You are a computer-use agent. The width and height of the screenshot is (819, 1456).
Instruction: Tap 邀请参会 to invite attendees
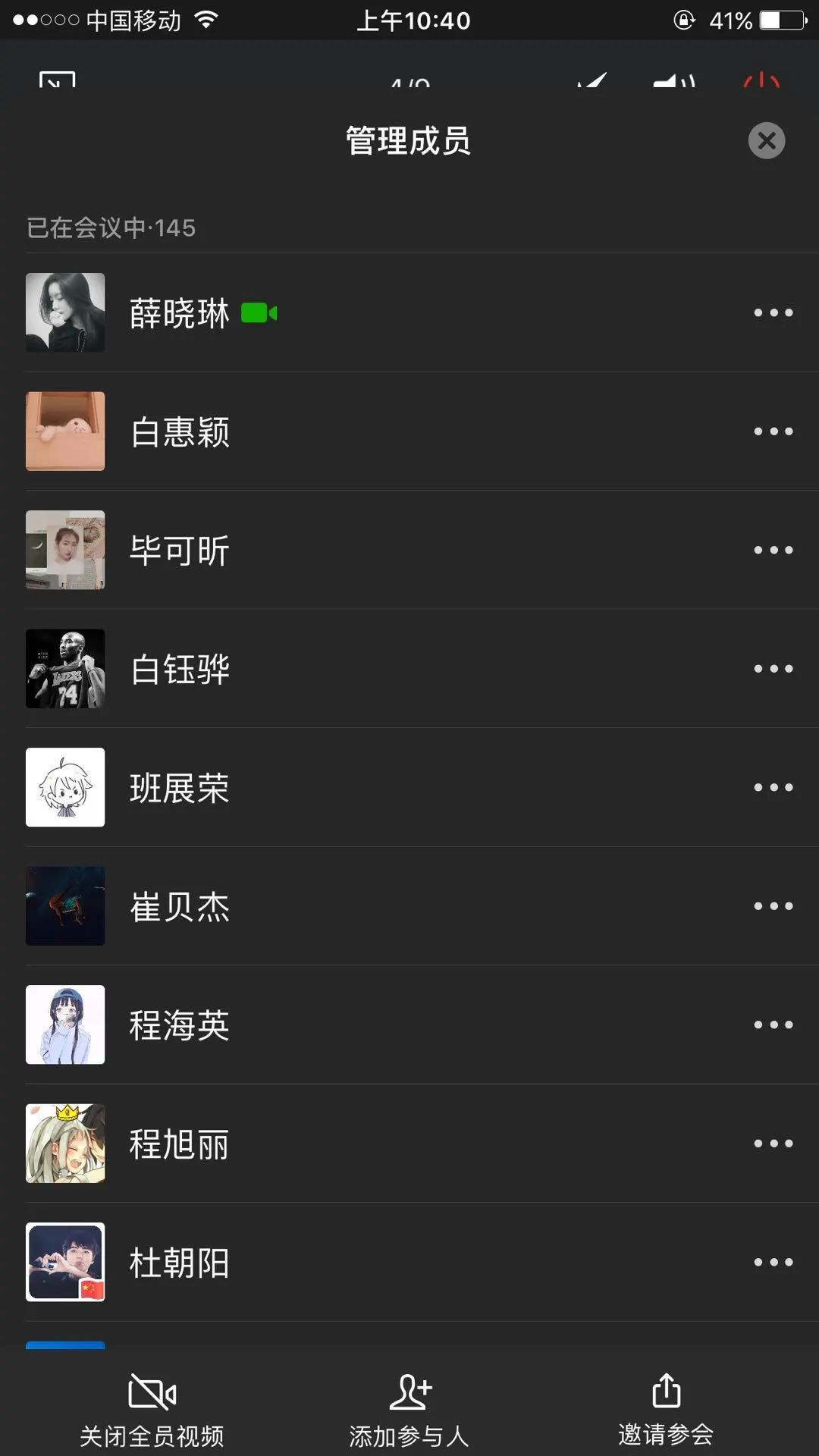[x=666, y=1409]
